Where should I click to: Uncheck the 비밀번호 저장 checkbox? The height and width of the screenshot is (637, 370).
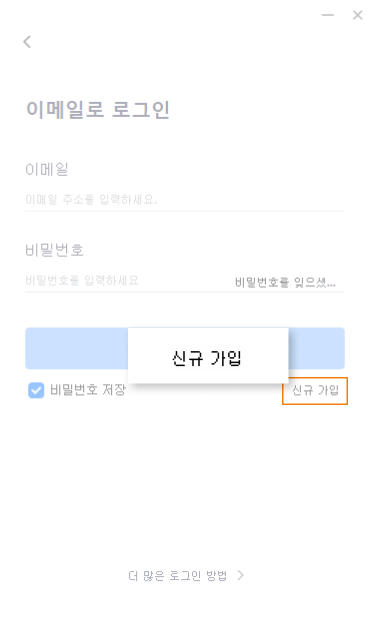click(x=36, y=390)
